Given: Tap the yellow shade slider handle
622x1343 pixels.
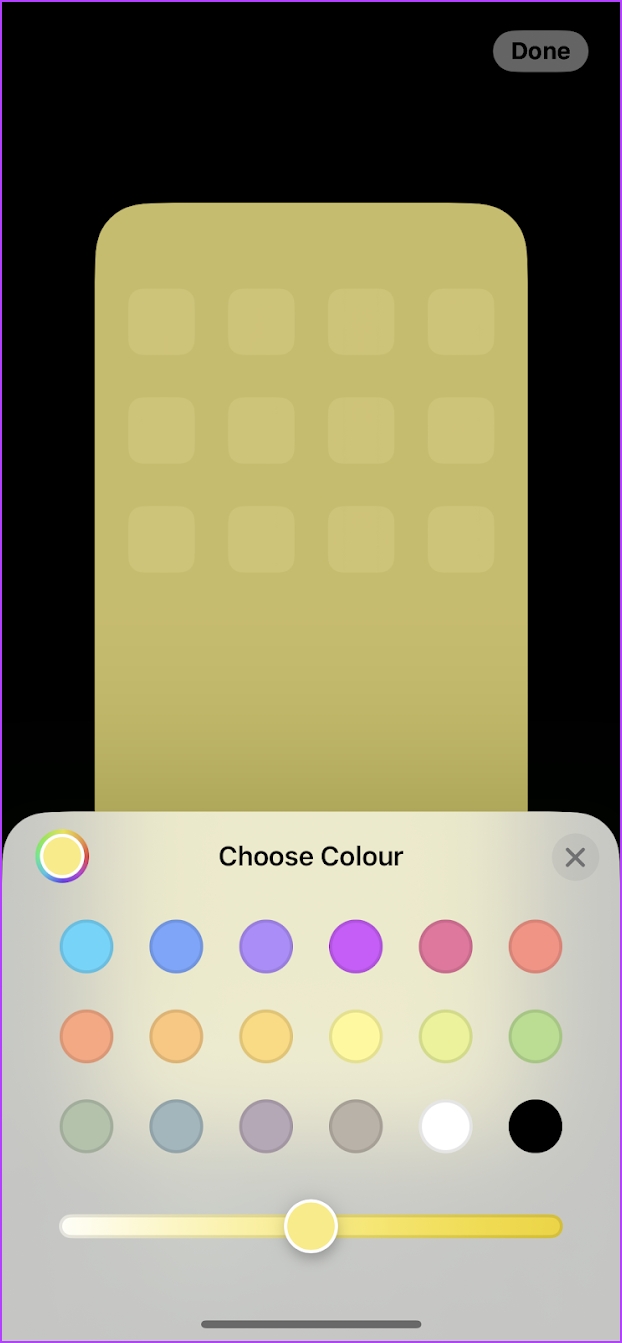Looking at the screenshot, I should point(311,1226).
